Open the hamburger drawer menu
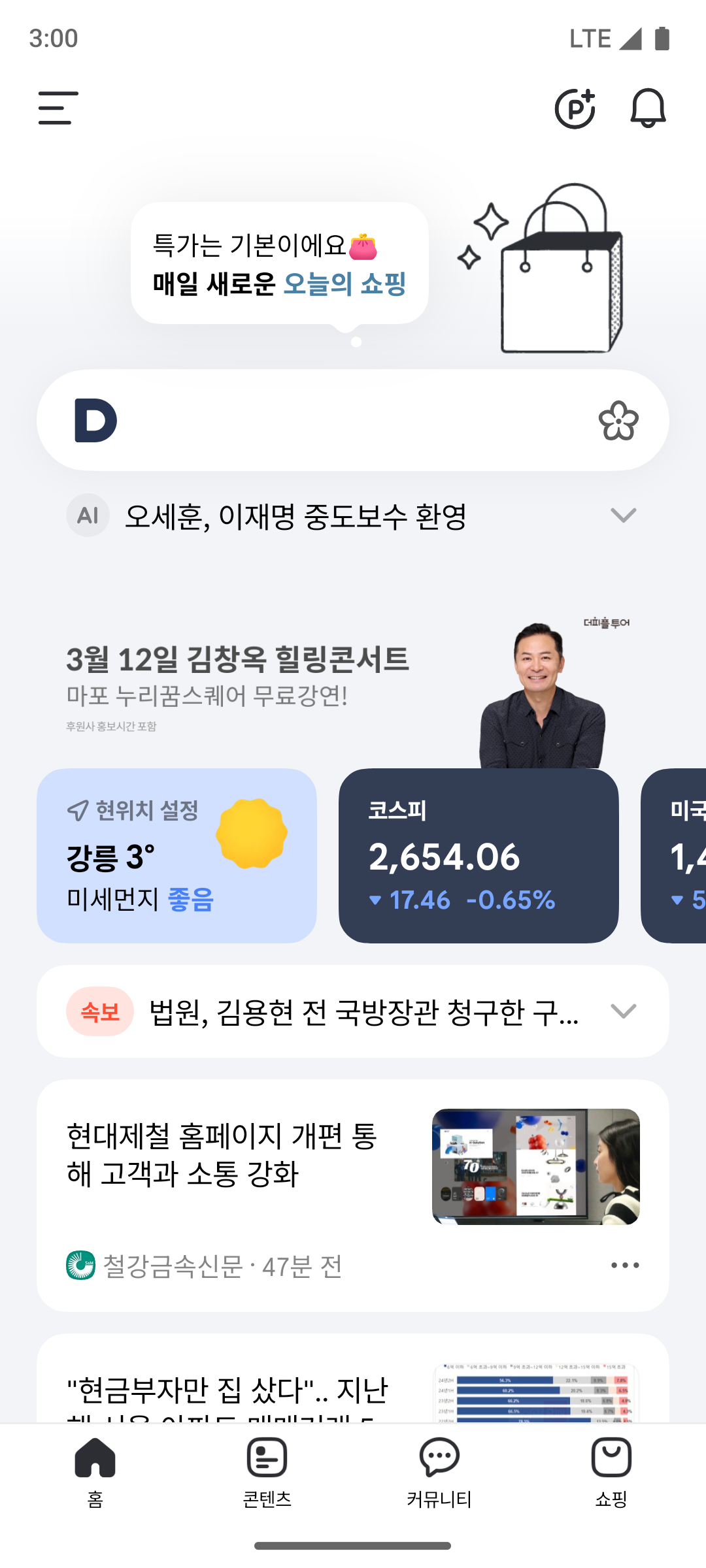706x1568 pixels. pyautogui.click(x=58, y=108)
